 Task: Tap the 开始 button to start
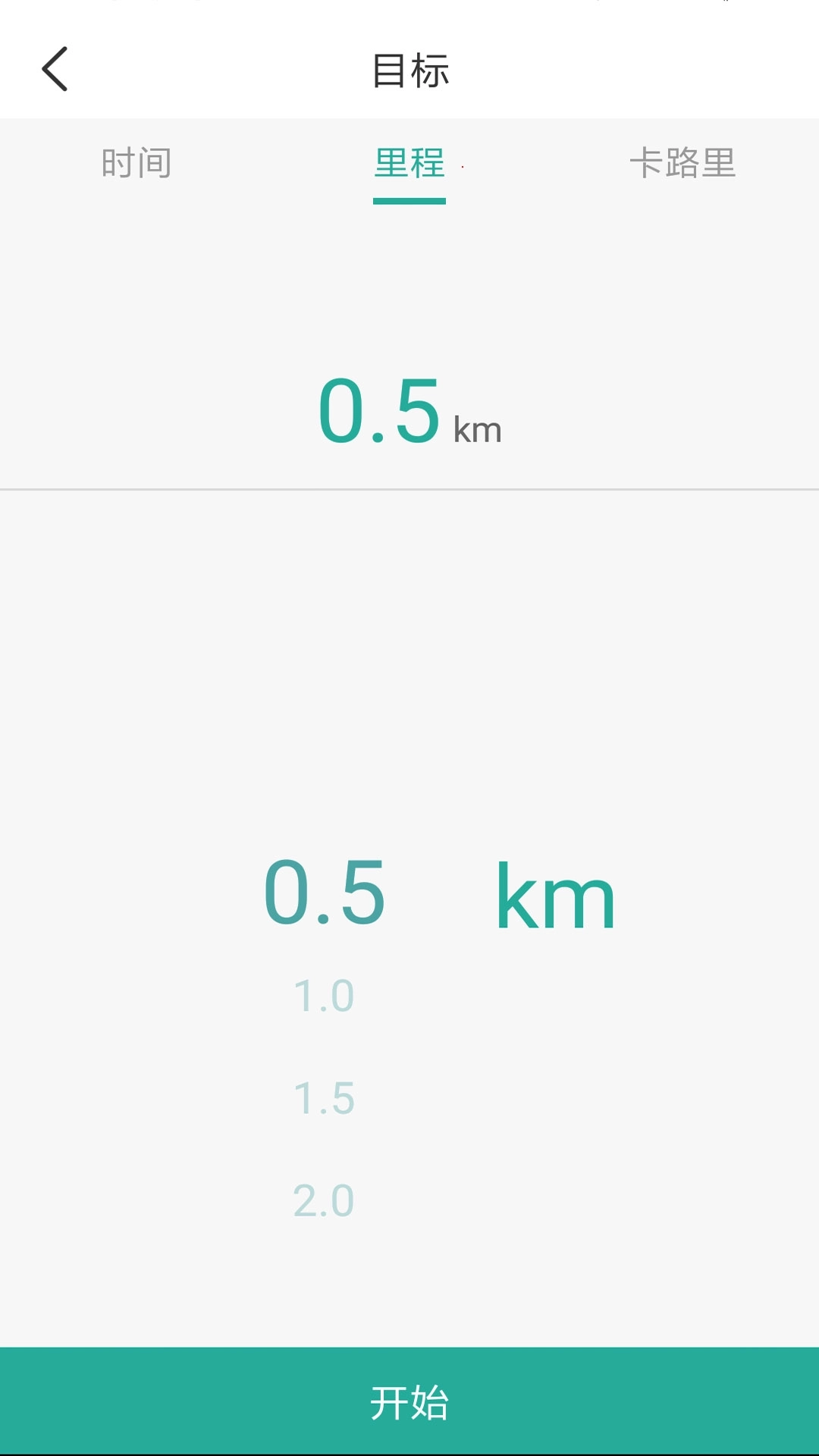click(x=409, y=1401)
